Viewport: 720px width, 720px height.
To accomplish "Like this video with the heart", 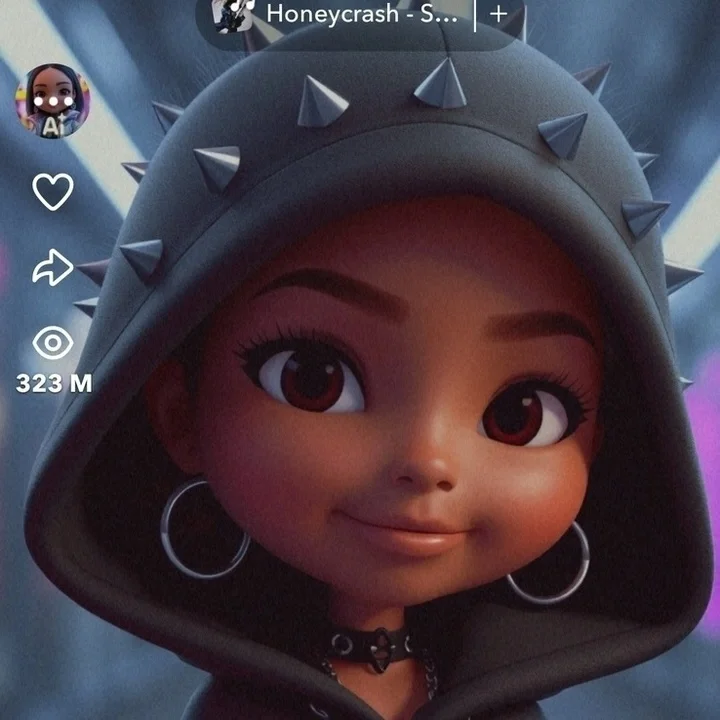I will point(53,191).
